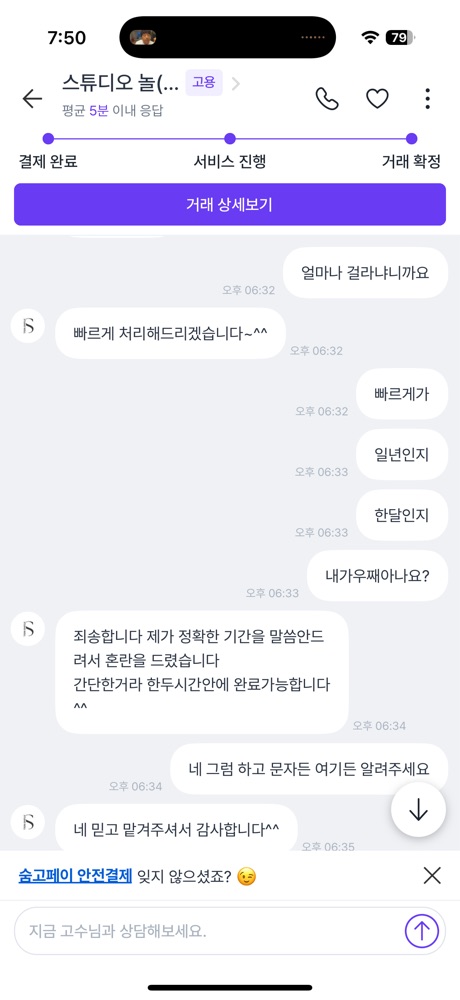Call the pro via the phone icon
Screen dimensions: 460x1000
(x=327, y=98)
